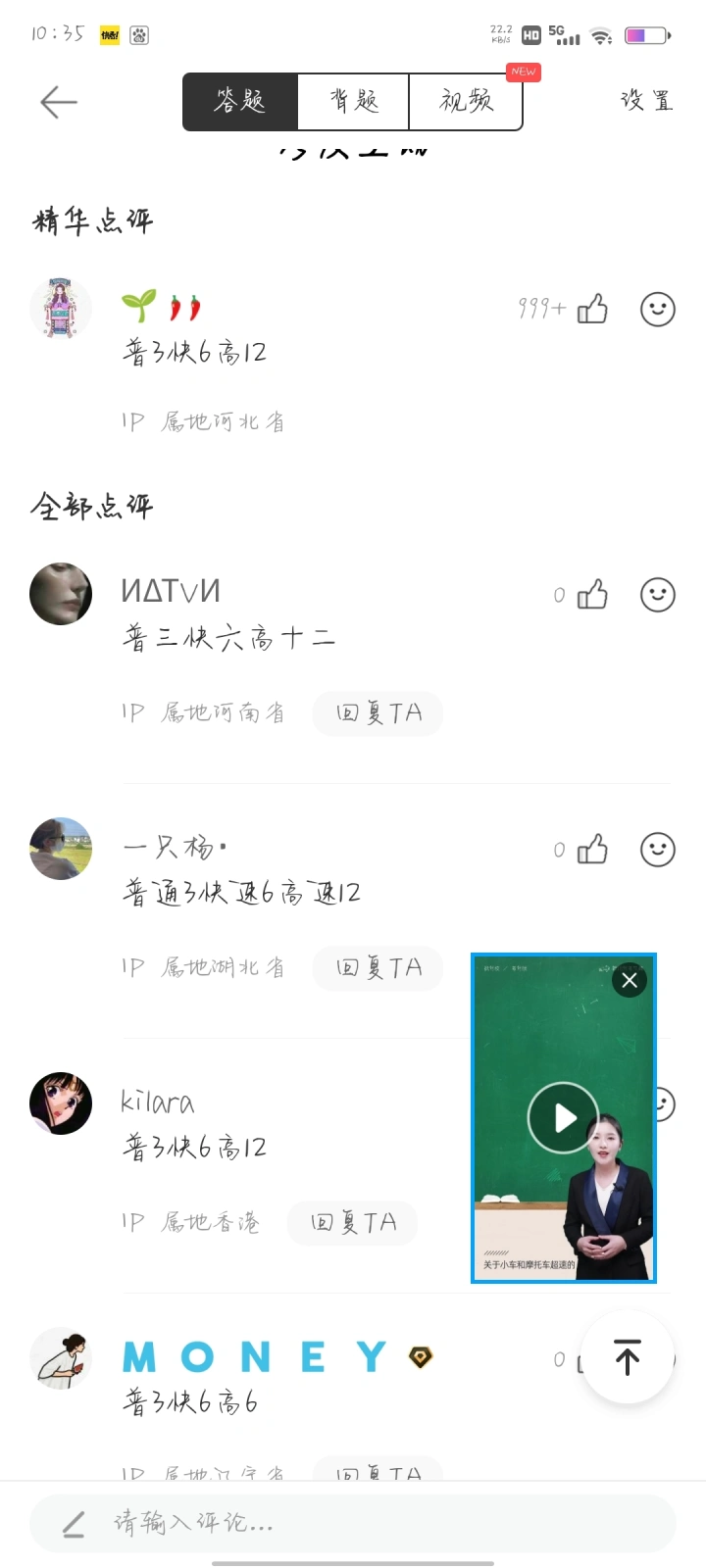Tap the smiley icon on 一只杨's comment
The image size is (706, 1568).
(658, 850)
